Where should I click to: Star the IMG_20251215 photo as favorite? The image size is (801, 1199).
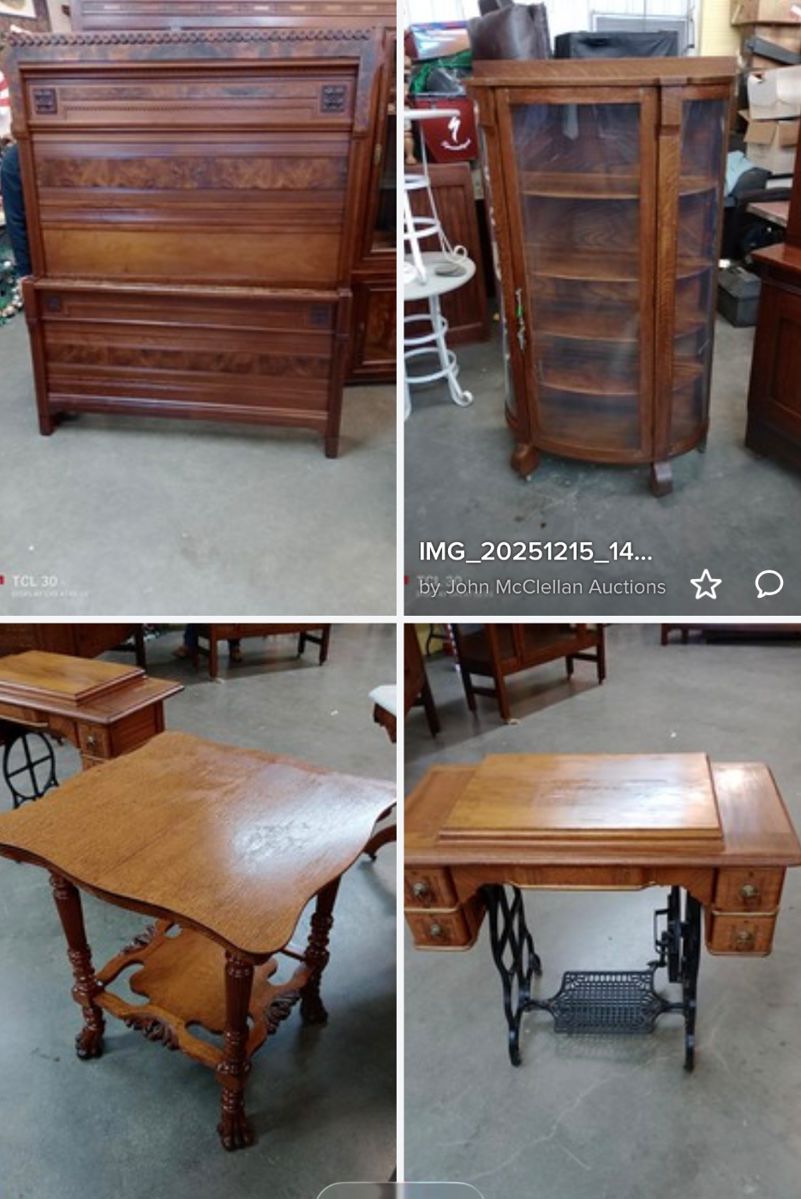(x=706, y=585)
